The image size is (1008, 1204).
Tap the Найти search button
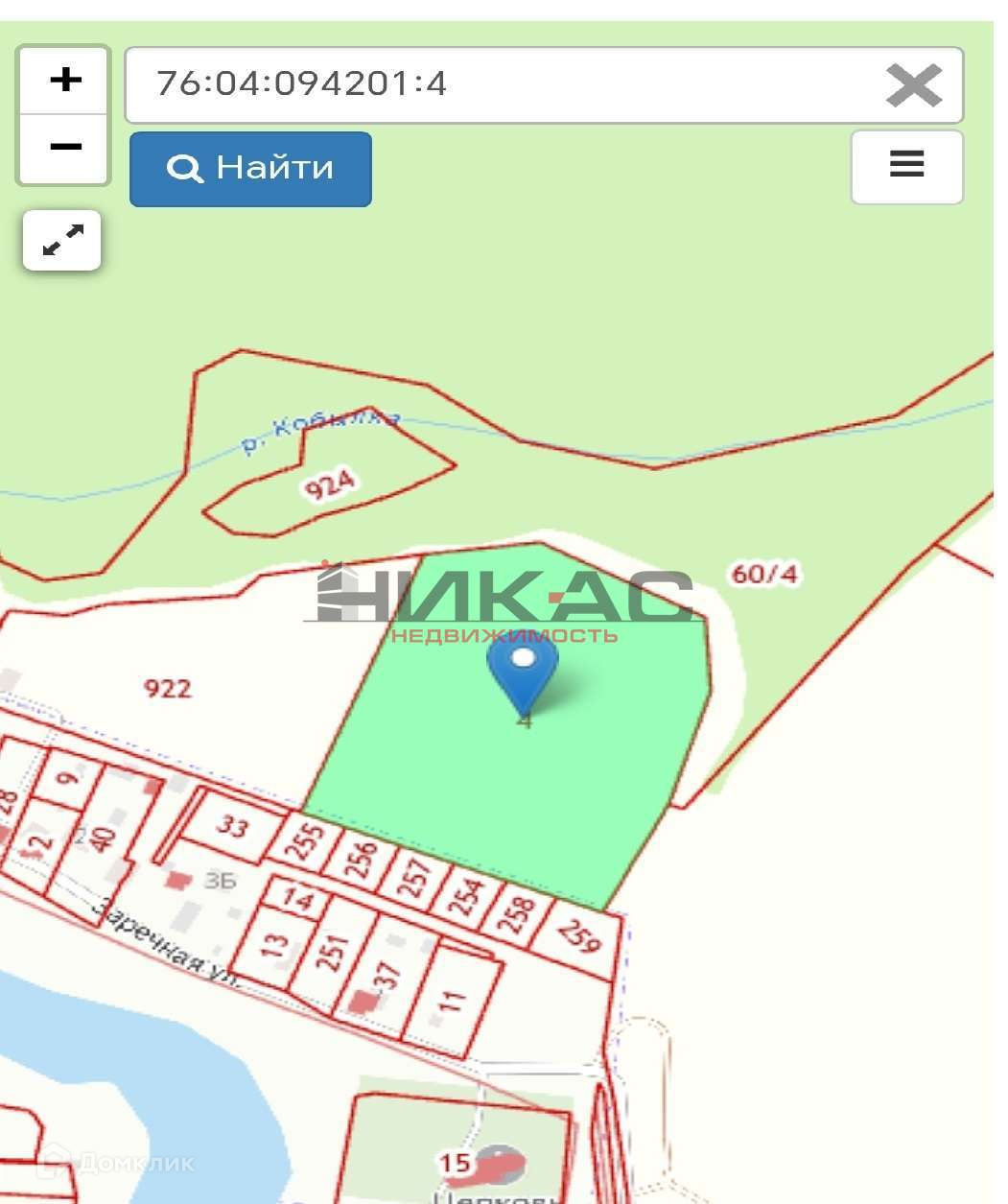pyautogui.click(x=250, y=169)
